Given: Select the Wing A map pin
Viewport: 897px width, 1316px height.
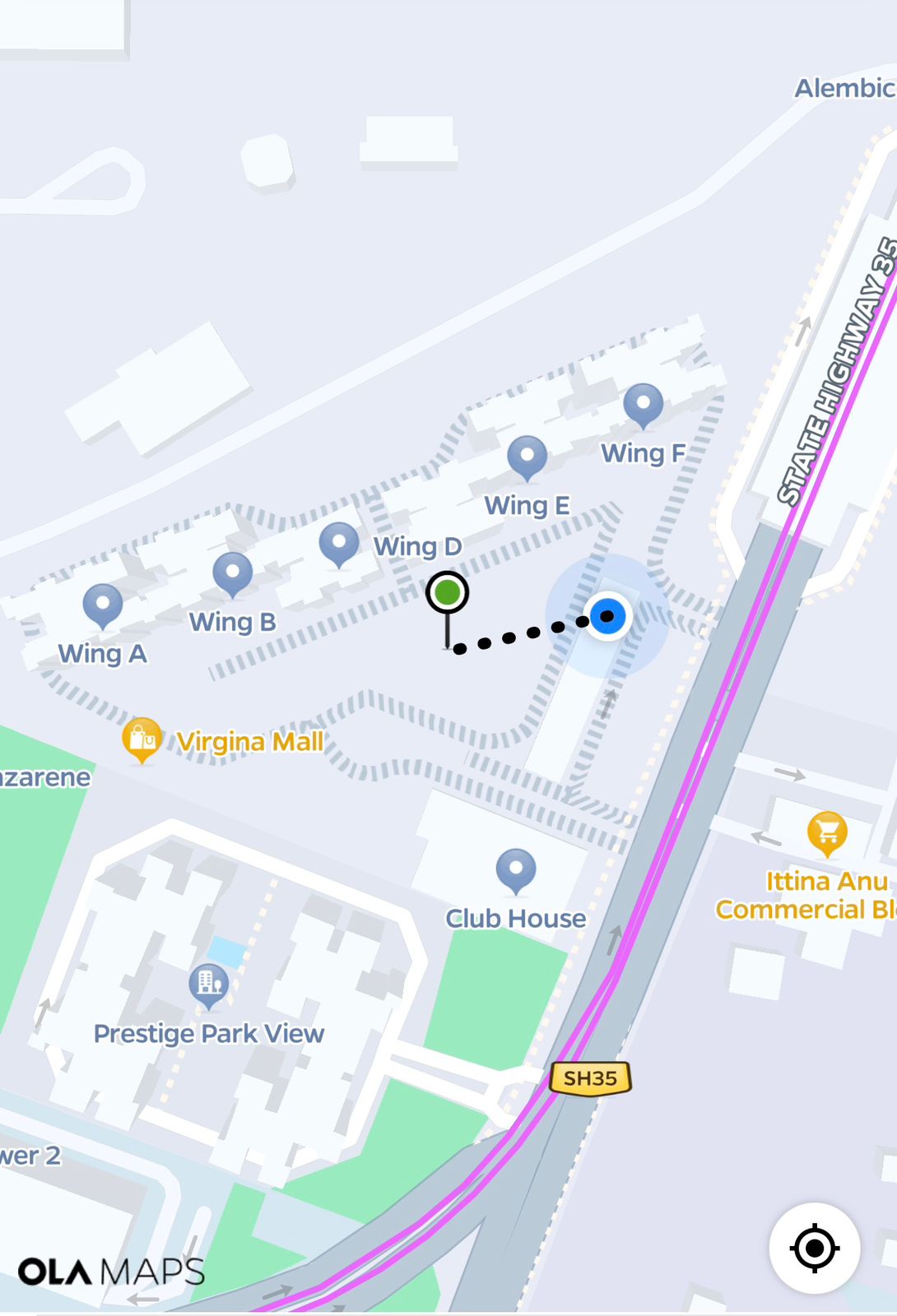Looking at the screenshot, I should coord(103,605).
